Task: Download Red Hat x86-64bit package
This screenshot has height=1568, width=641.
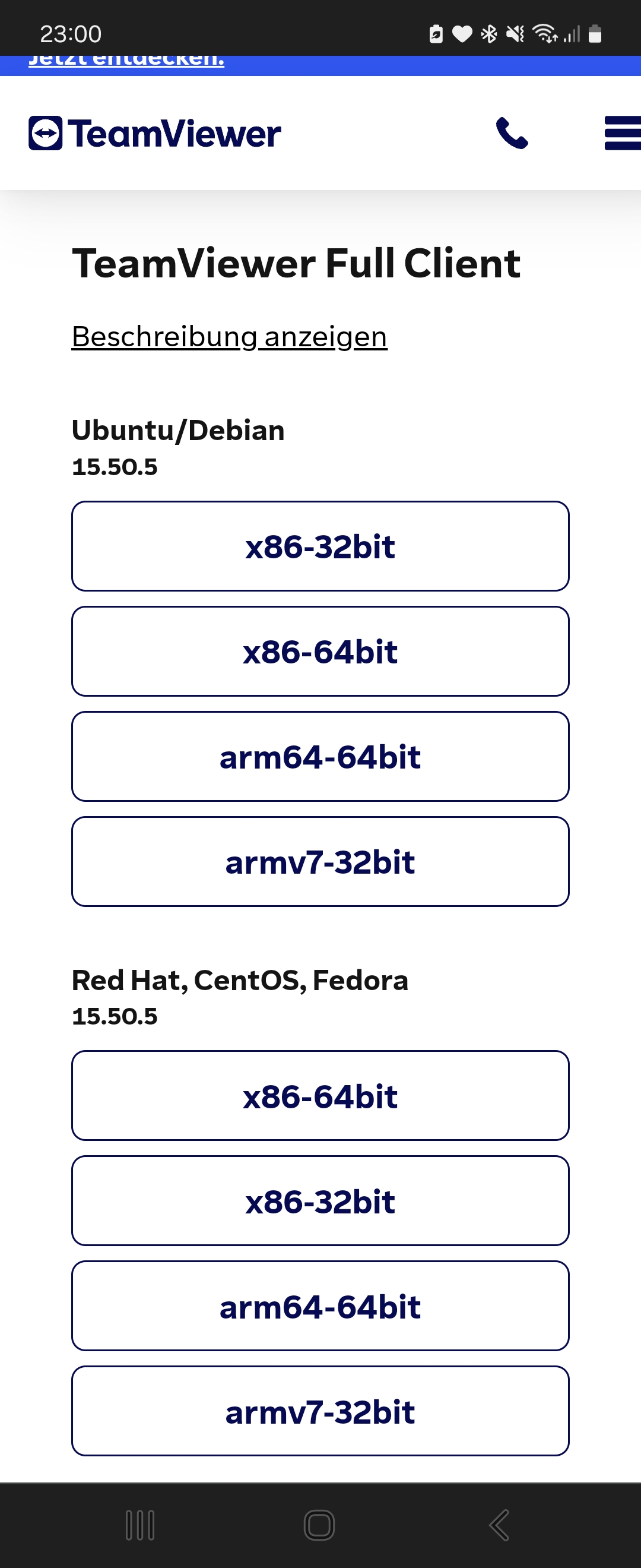Action: coord(320,1096)
